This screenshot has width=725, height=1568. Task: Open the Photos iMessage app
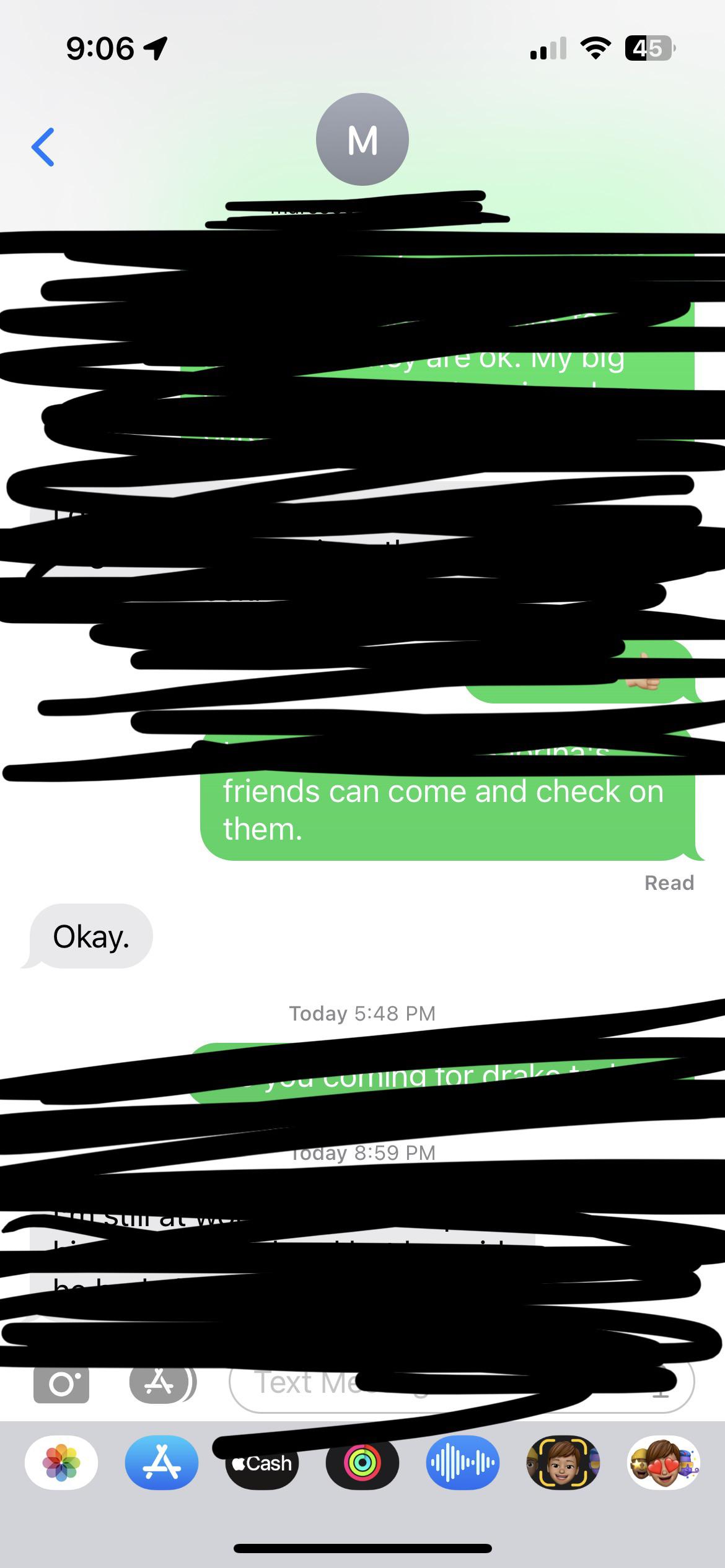coord(61,1463)
